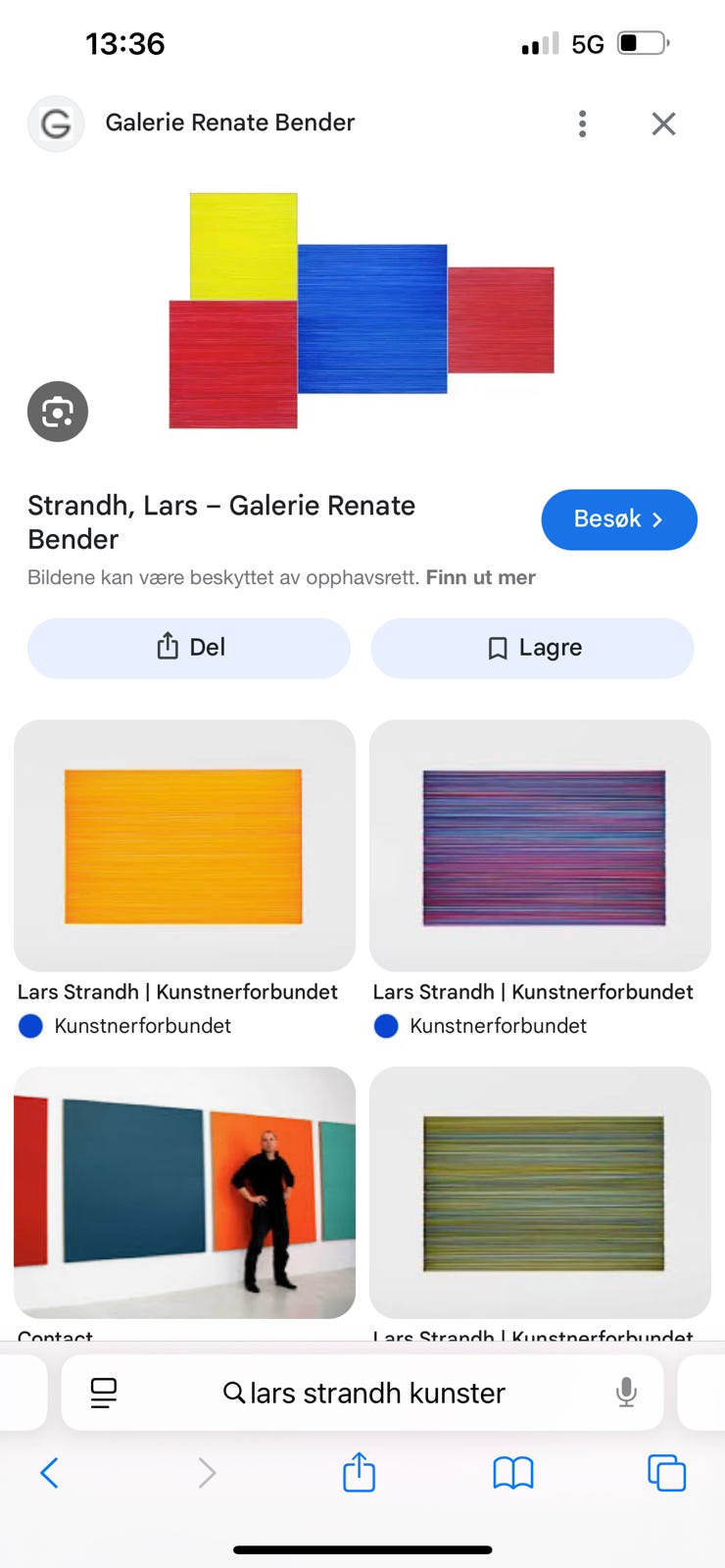
Task: Open the Strandh, Lars – Galerie Renate Bender link
Action: pyautogui.click(x=220, y=521)
